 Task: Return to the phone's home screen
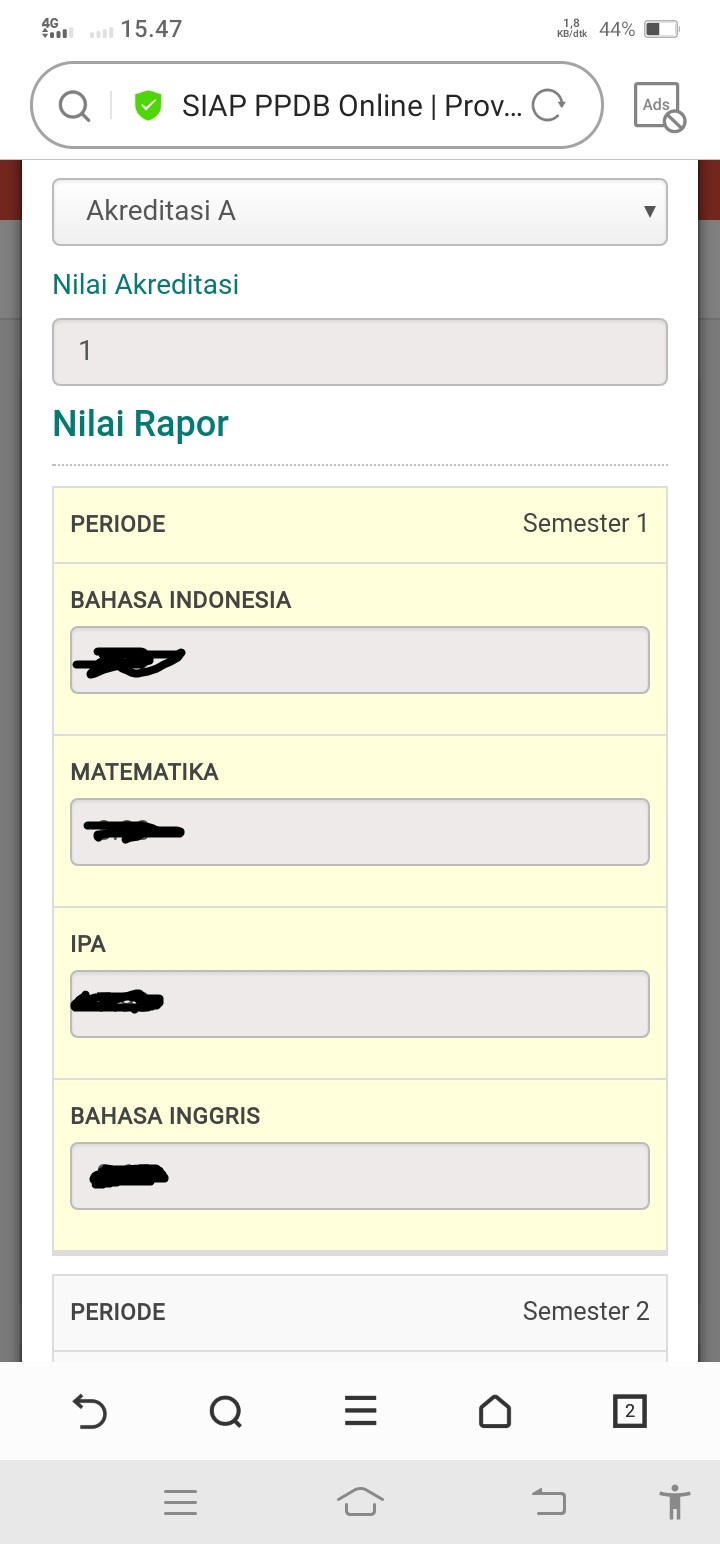click(x=361, y=1502)
